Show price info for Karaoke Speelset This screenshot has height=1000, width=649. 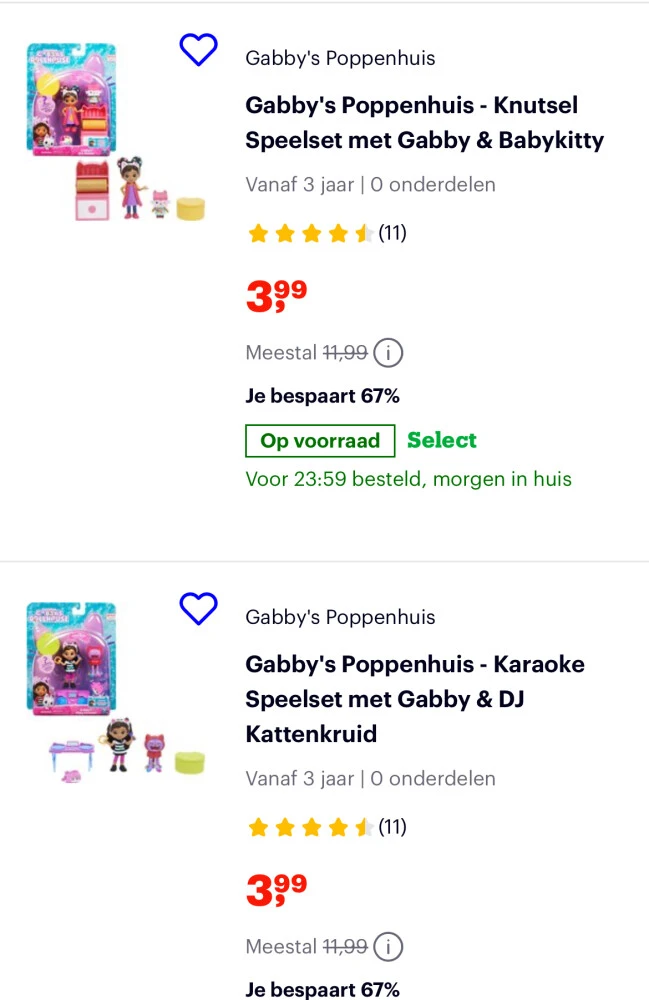pyautogui.click(x=390, y=946)
